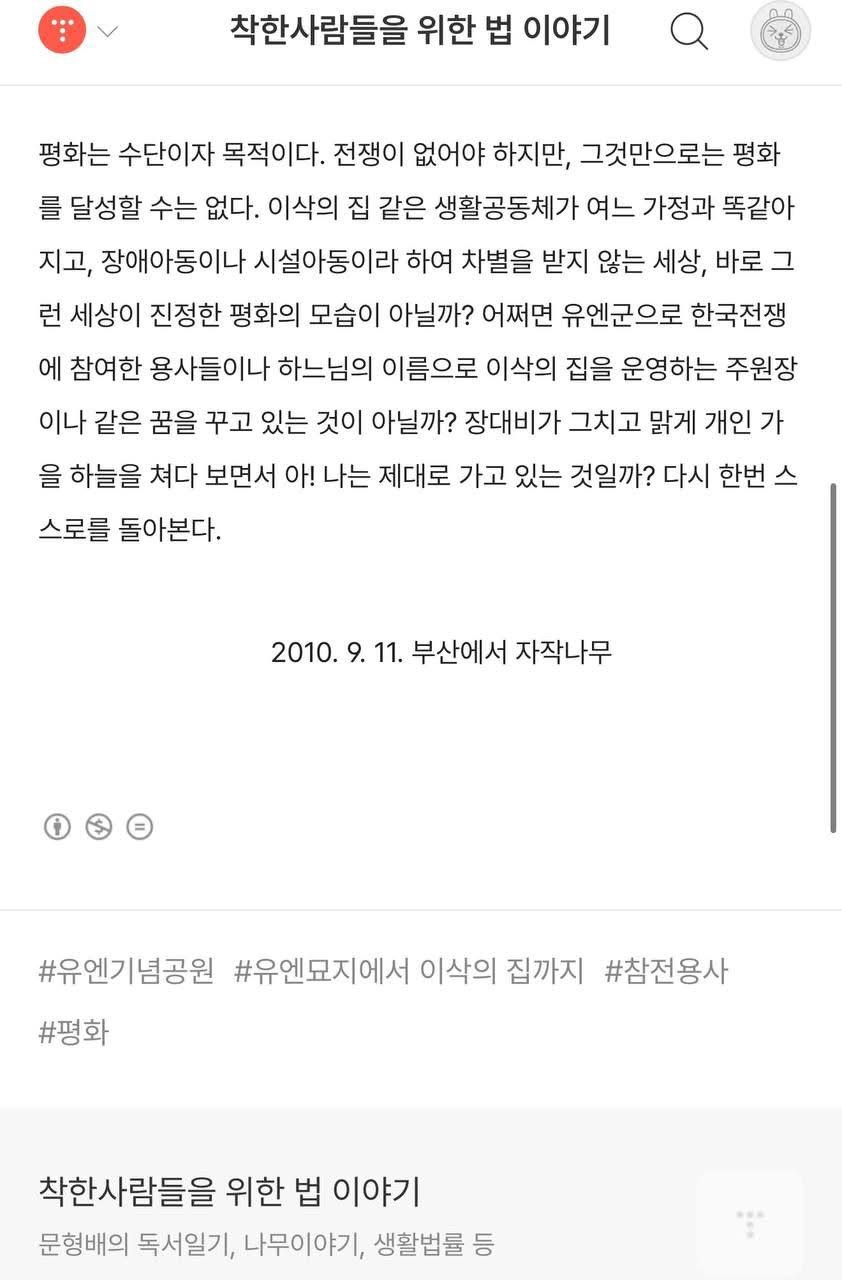Open the Tistory logo dropdown menu

pyautogui.click(x=78, y=31)
